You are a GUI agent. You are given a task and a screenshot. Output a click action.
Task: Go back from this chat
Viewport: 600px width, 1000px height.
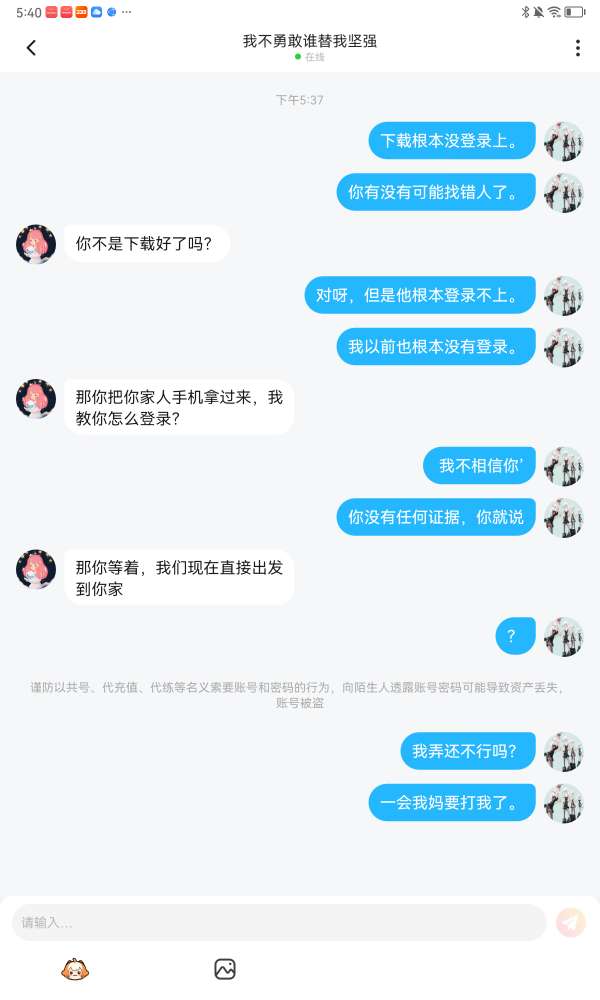tap(31, 48)
